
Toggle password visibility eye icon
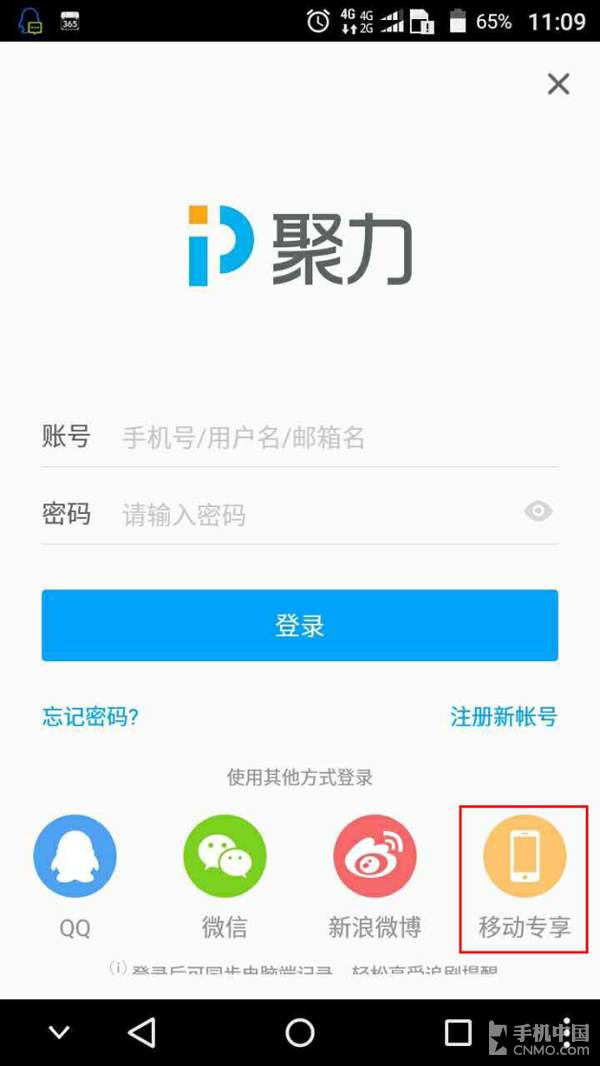pos(538,512)
